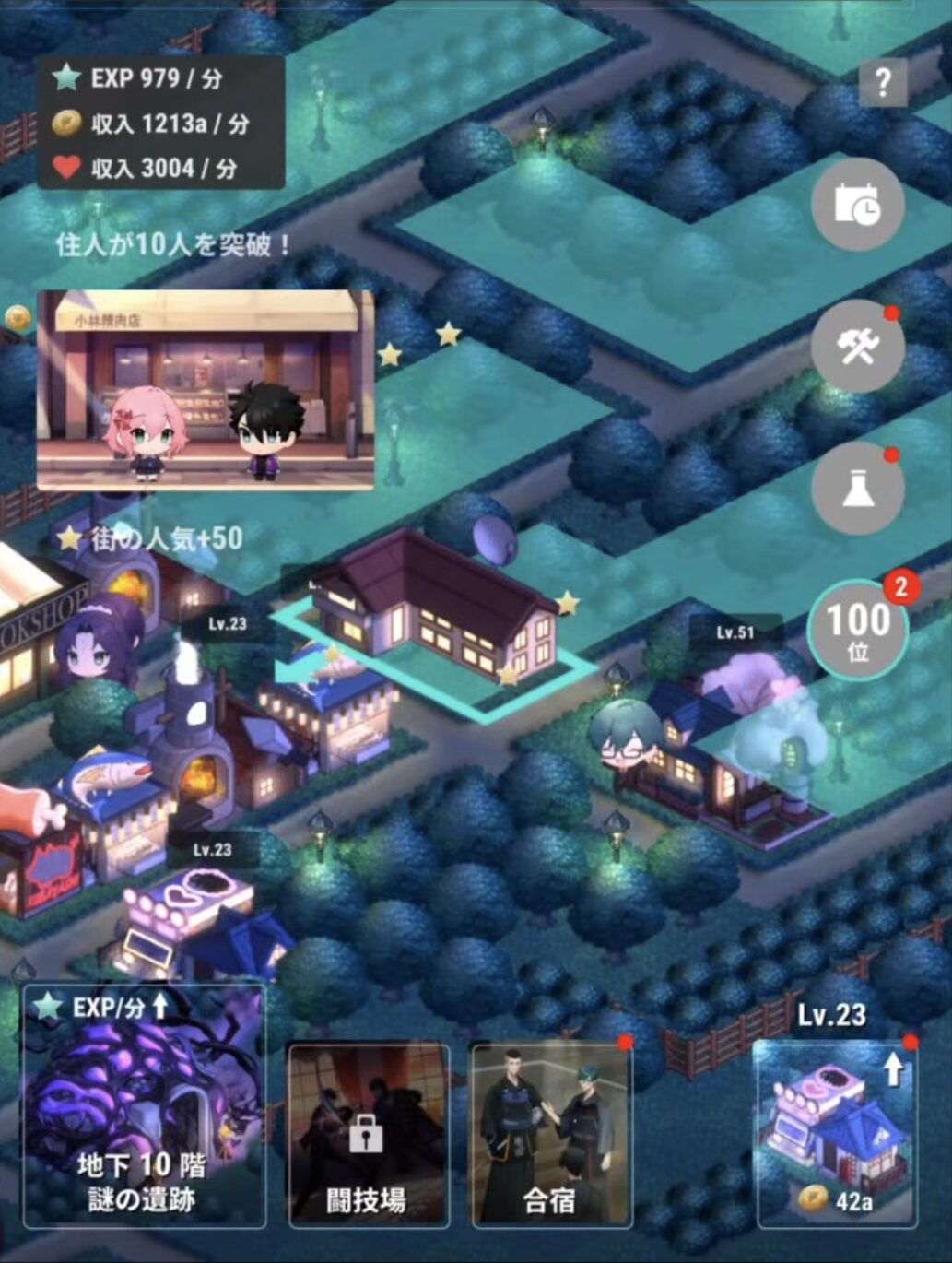This screenshot has width=952, height=1263.
Task: Tap the locked 闘技場 card
Action: pyautogui.click(x=368, y=1135)
